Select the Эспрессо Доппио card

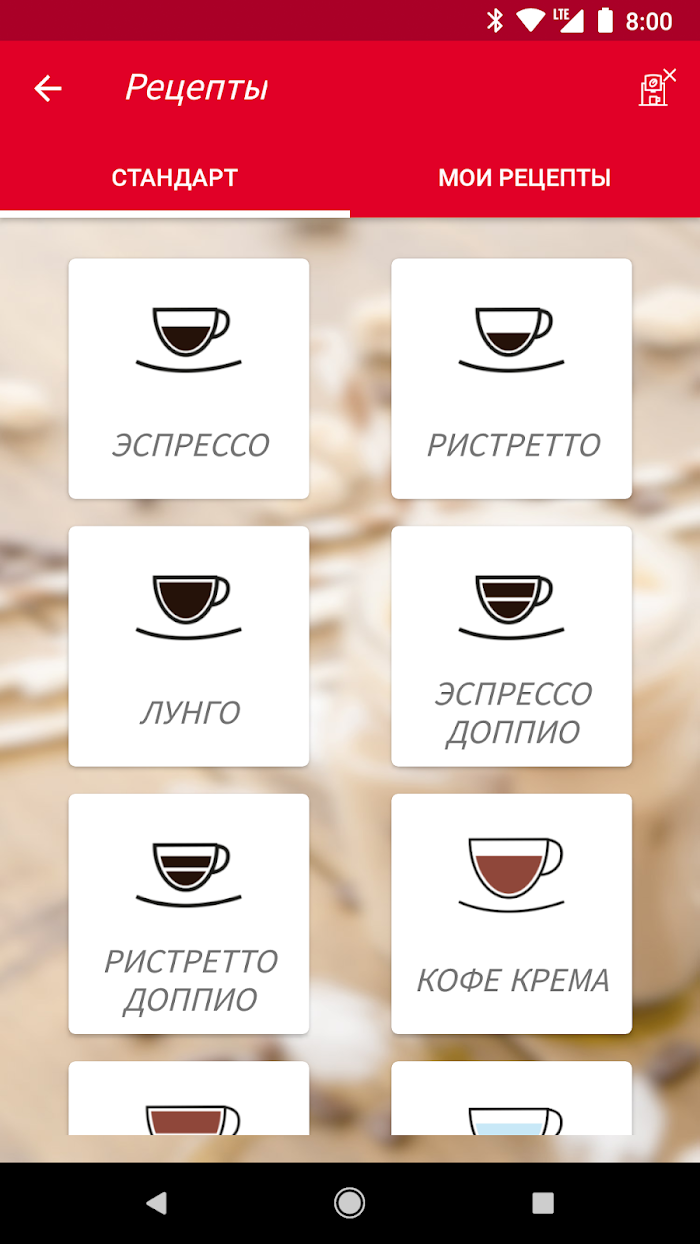pyautogui.click(x=512, y=646)
